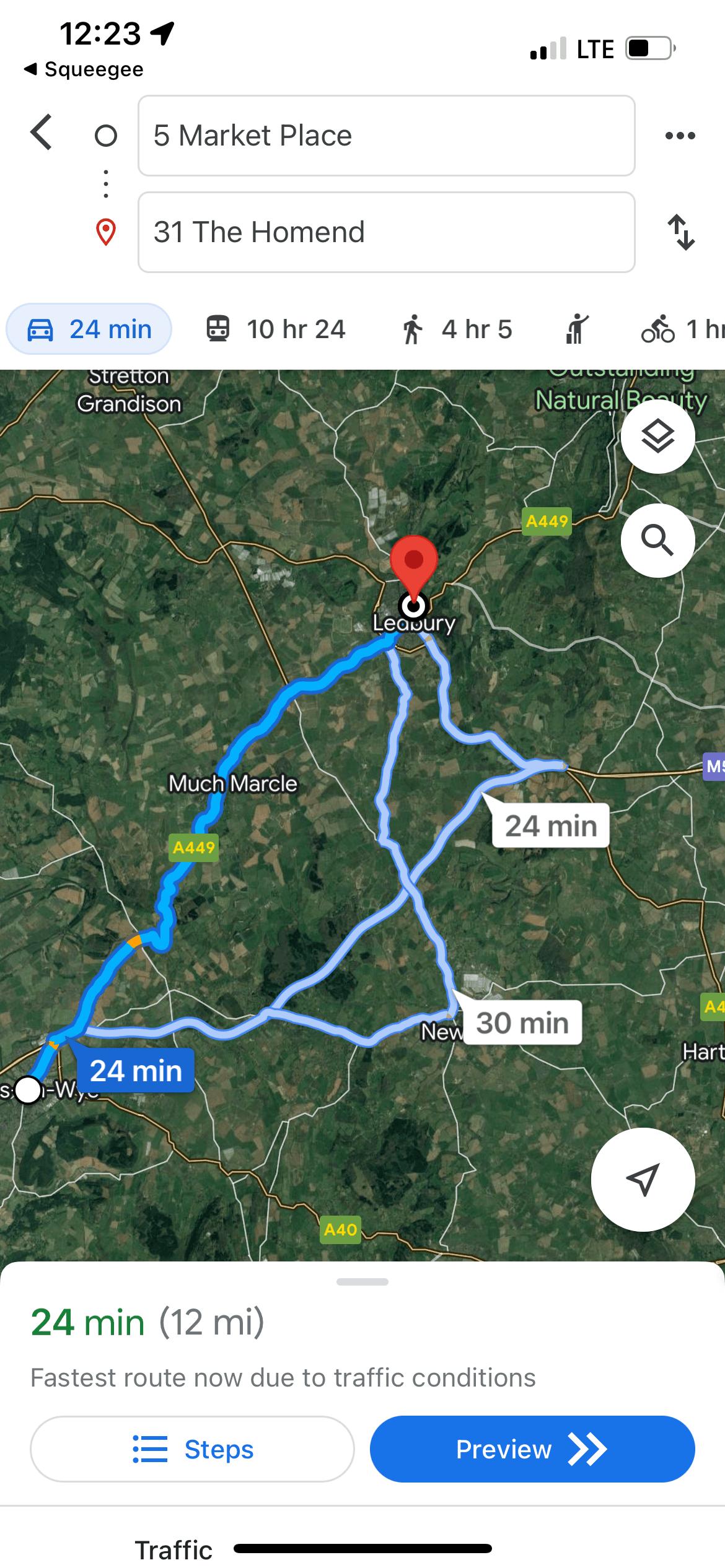Select the gray 24 min alternate route

pyautogui.click(x=550, y=825)
